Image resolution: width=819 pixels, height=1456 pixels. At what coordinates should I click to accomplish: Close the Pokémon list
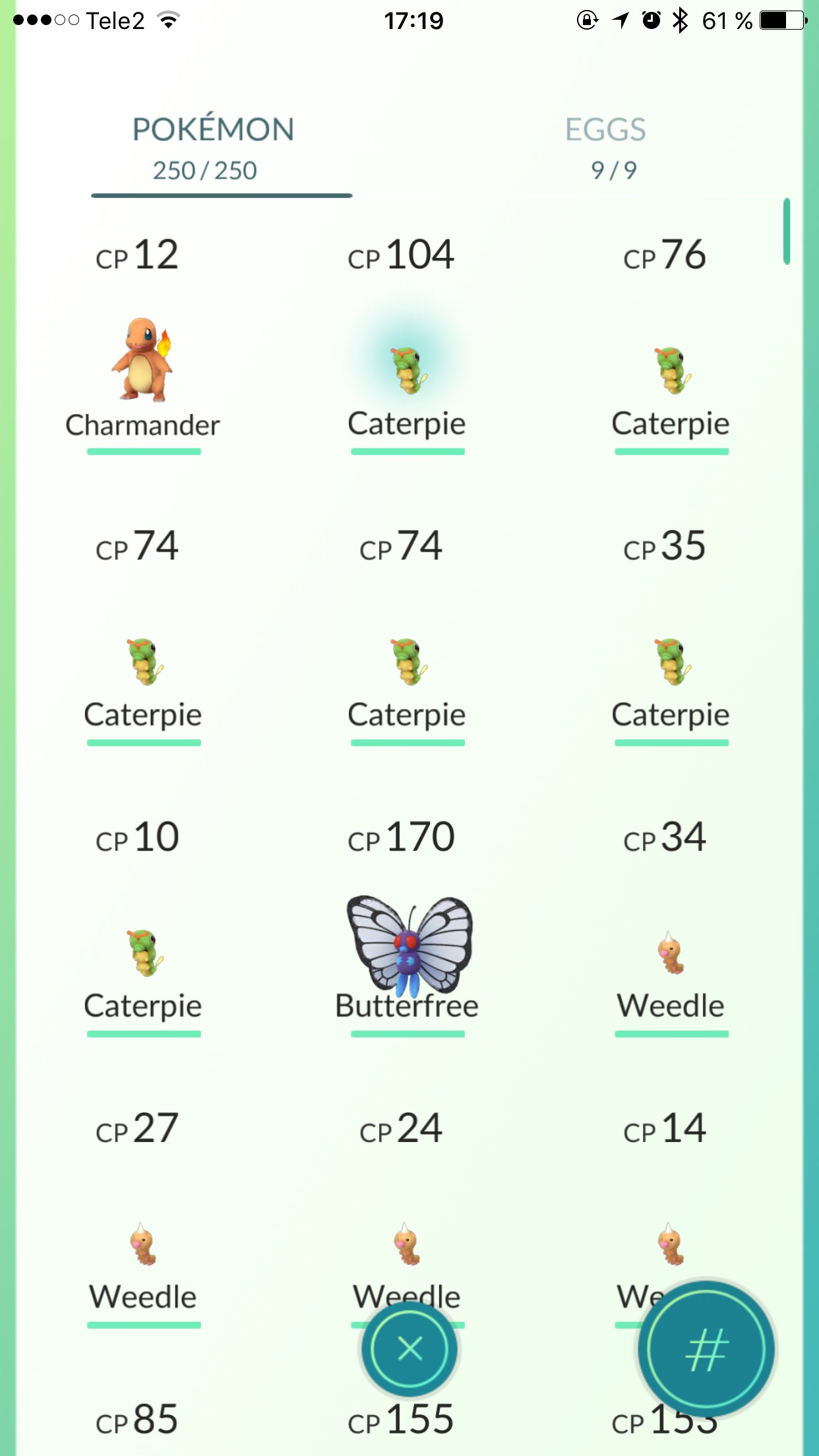pos(409,1349)
